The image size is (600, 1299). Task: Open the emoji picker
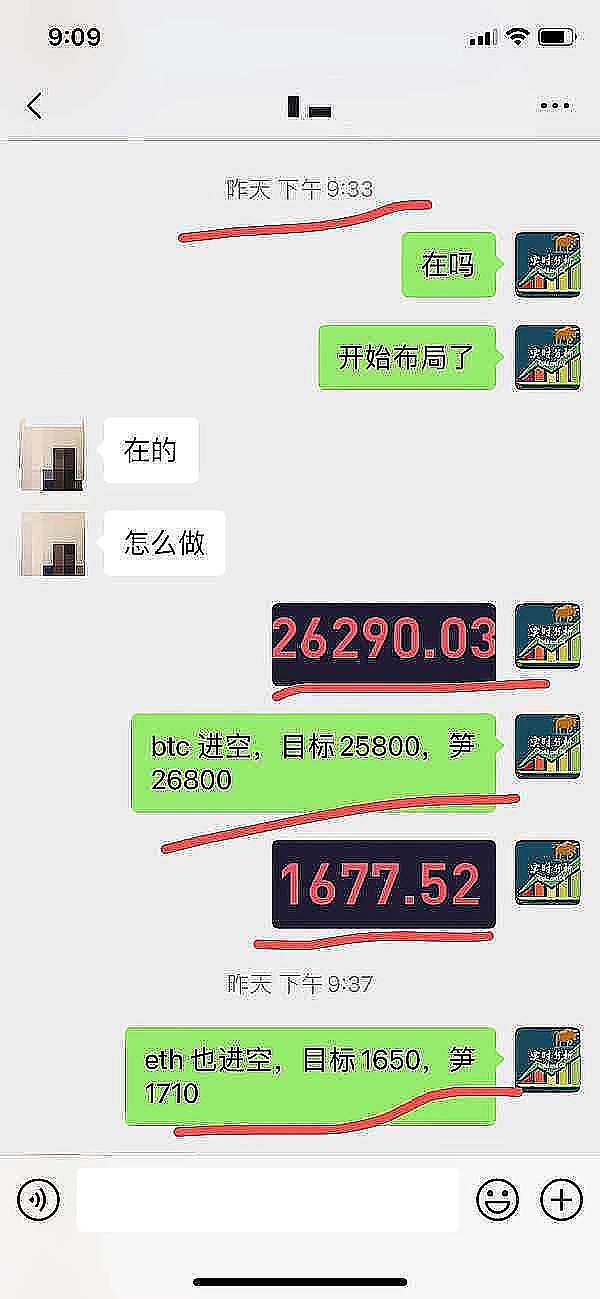click(497, 1199)
